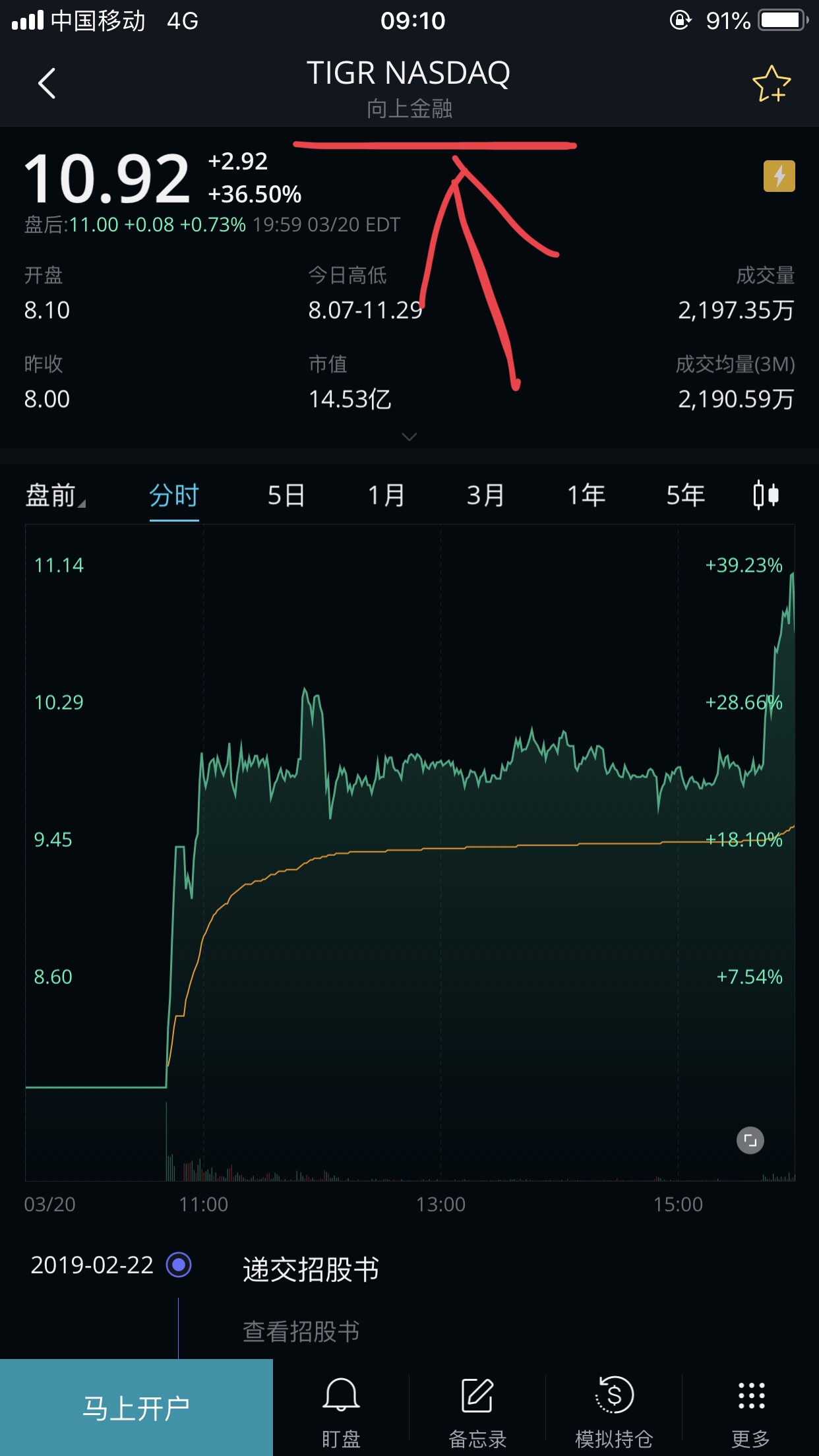Show the 3月 chart
This screenshot has height=1456, width=819.
(486, 495)
